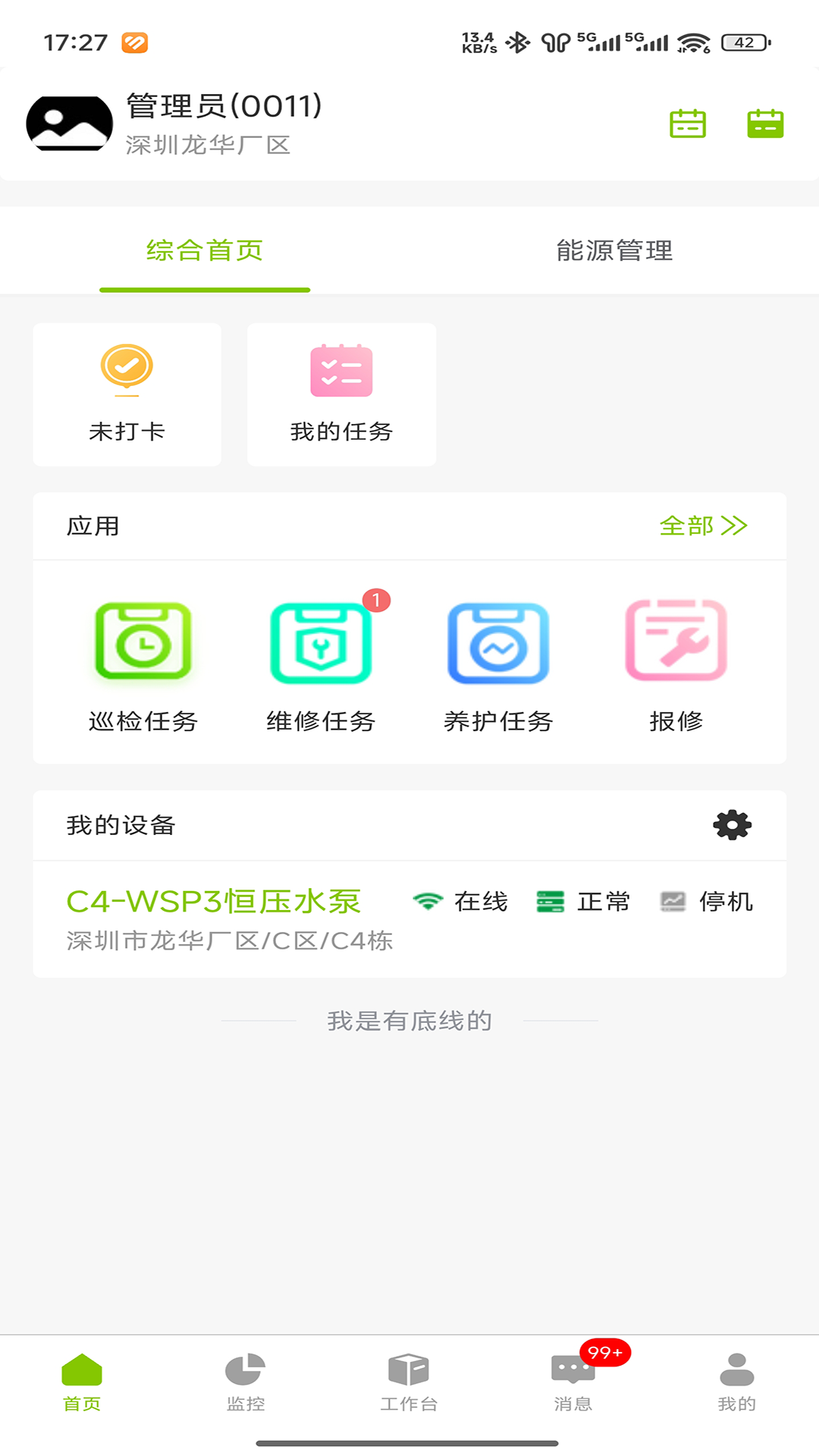Select the 综合首页 tab
This screenshot has height=1456, width=819.
(x=205, y=250)
